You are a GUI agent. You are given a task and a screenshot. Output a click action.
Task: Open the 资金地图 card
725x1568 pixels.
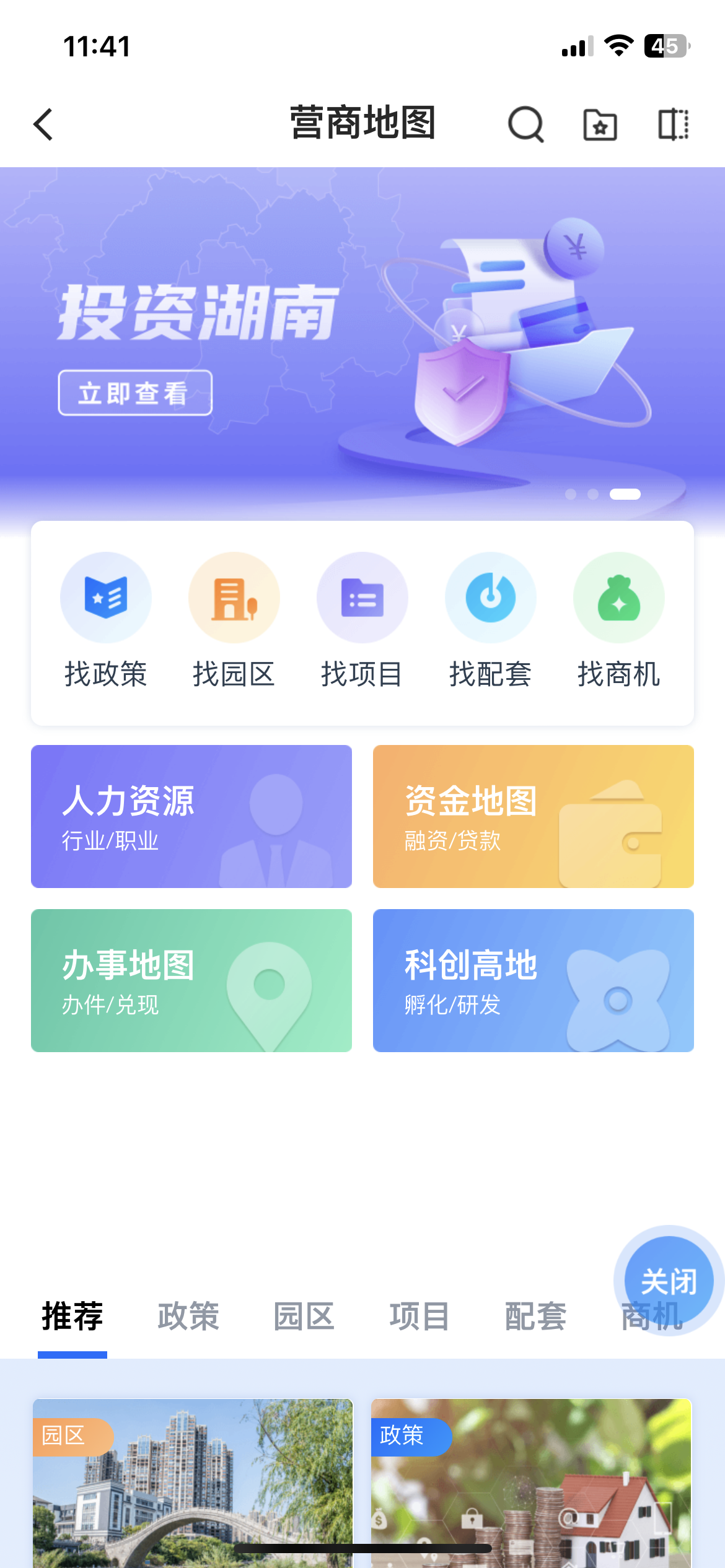533,816
